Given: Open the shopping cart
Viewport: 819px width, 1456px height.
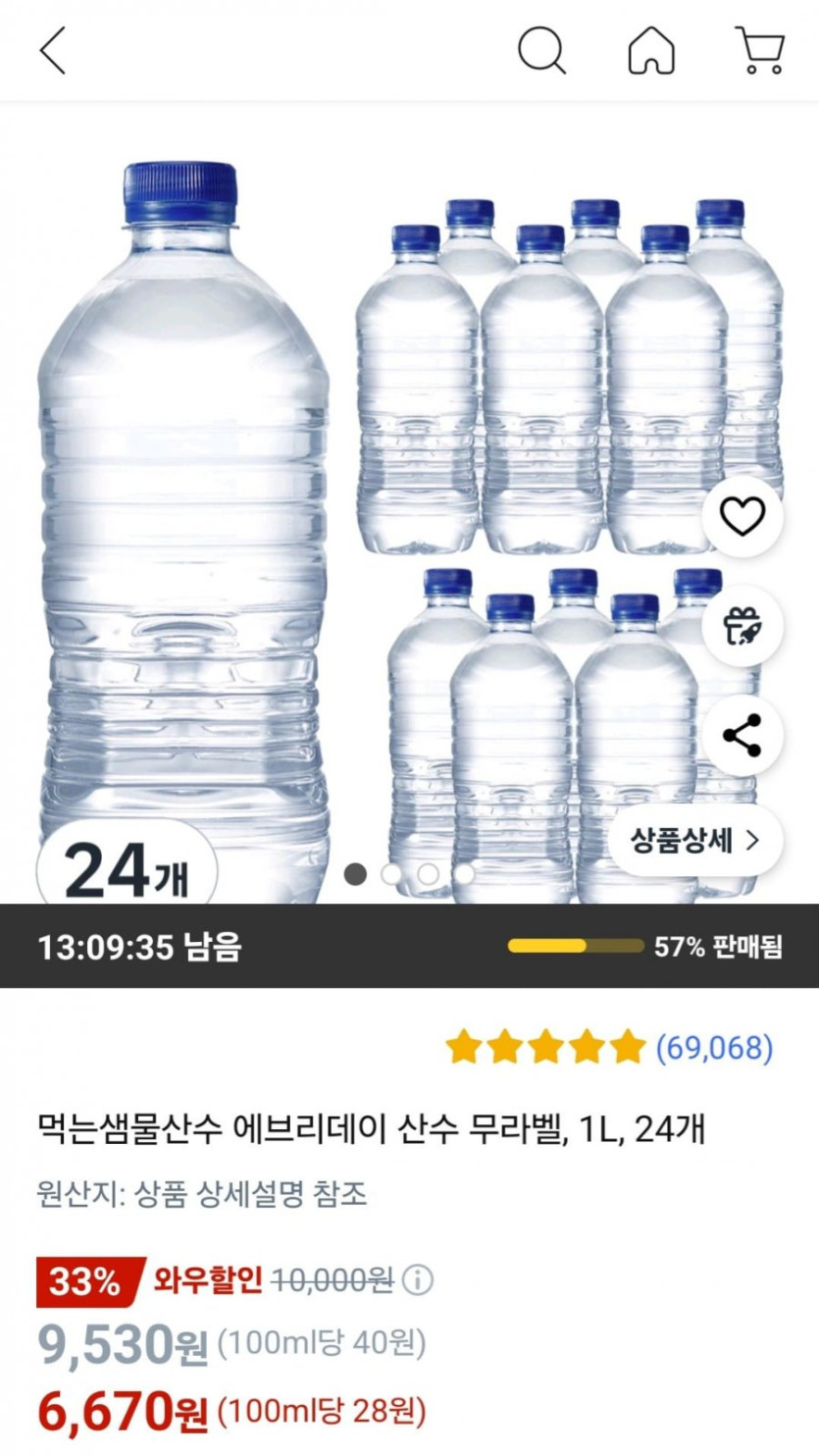Looking at the screenshot, I should (x=759, y=50).
